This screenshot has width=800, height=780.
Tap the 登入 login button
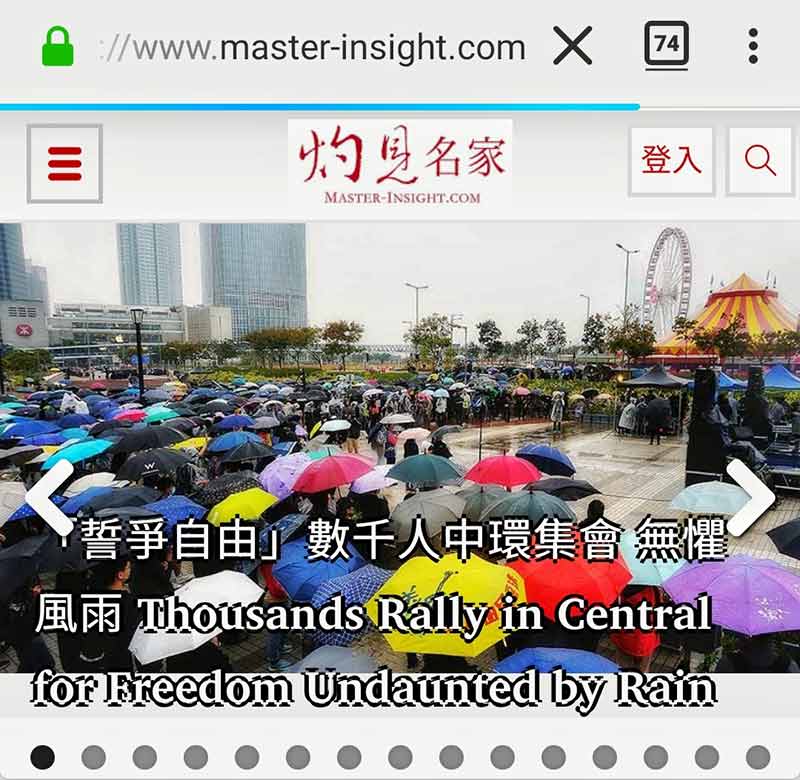pyautogui.click(x=671, y=161)
